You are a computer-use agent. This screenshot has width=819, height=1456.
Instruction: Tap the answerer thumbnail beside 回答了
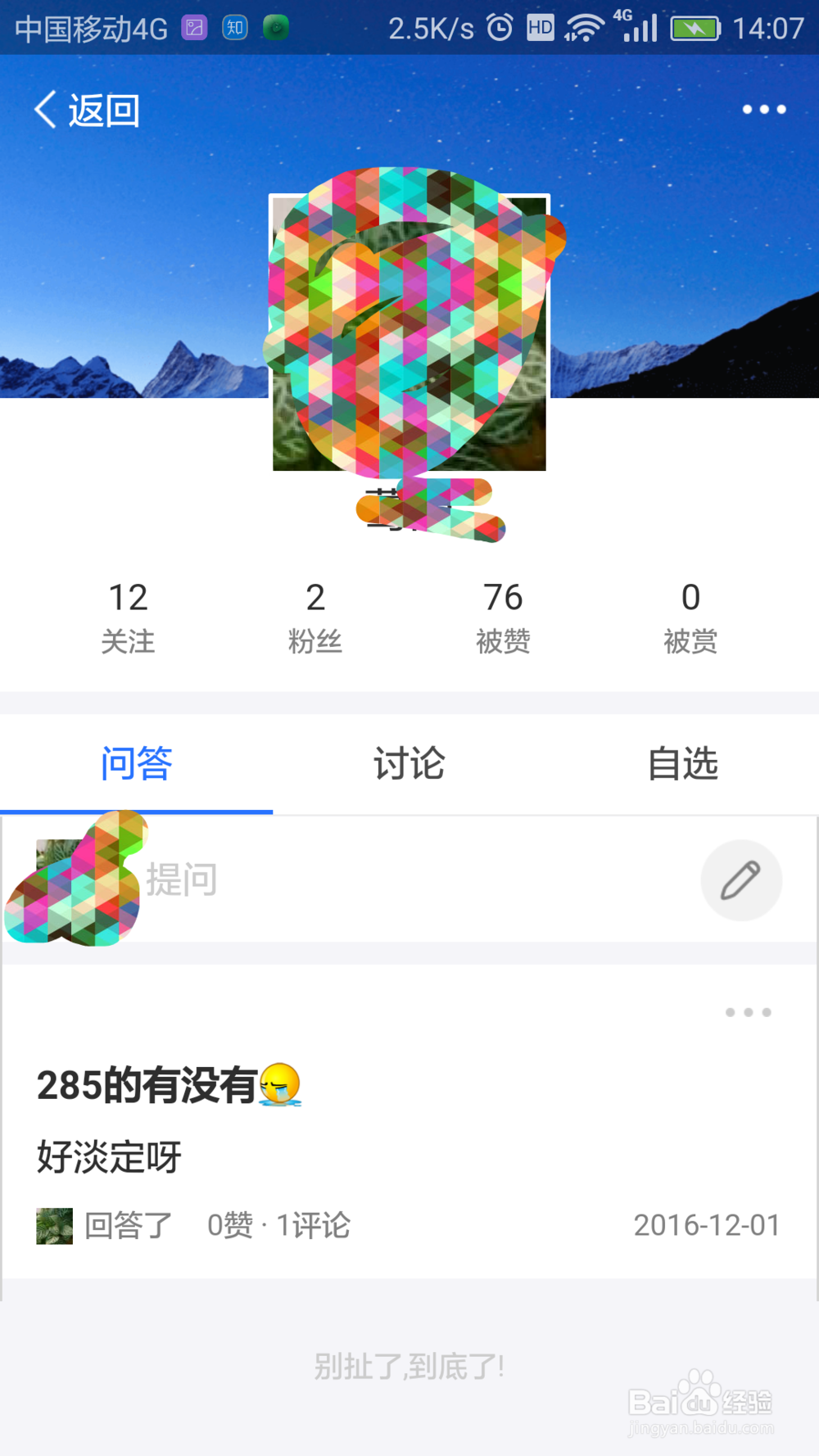[53, 1226]
